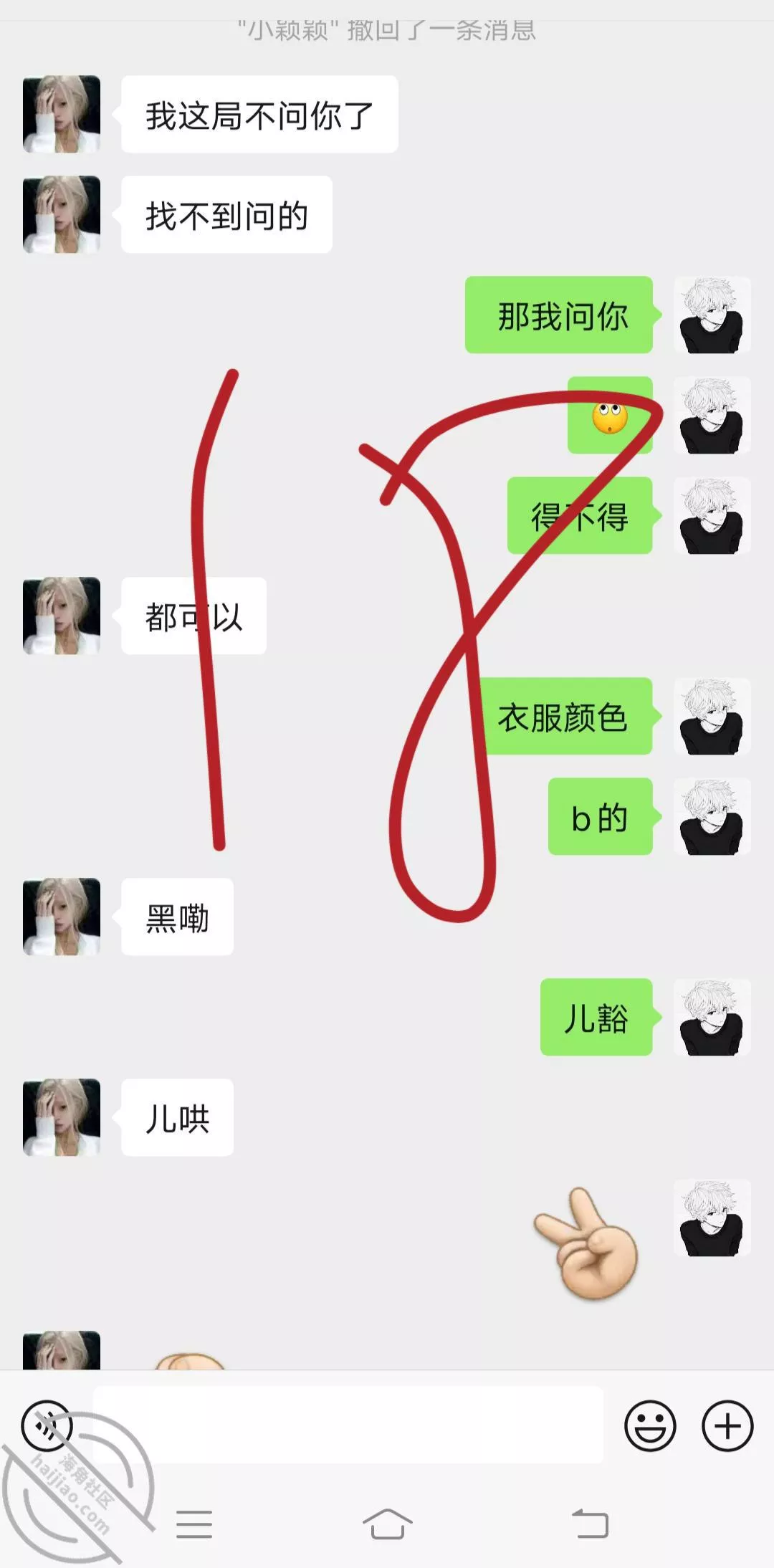Tap my avatar beside the 衣服颜色 message

pos(712,716)
